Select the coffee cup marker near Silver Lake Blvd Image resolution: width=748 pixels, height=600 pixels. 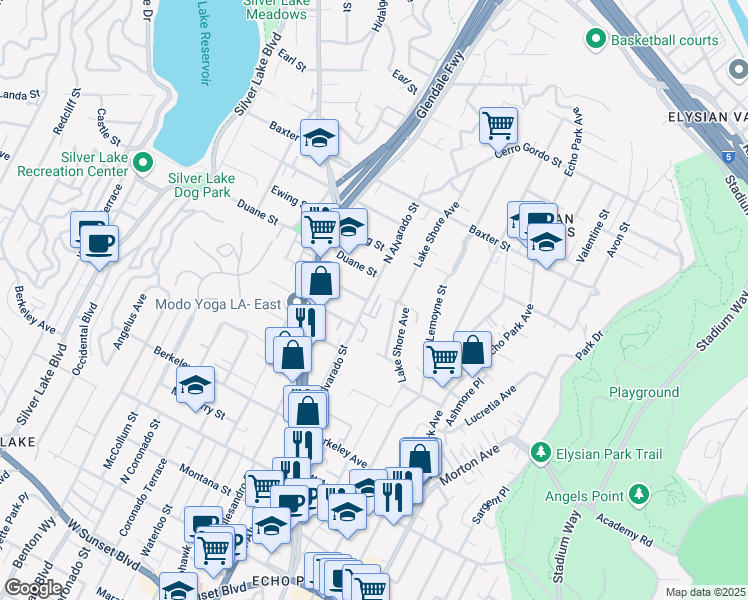click(x=99, y=241)
